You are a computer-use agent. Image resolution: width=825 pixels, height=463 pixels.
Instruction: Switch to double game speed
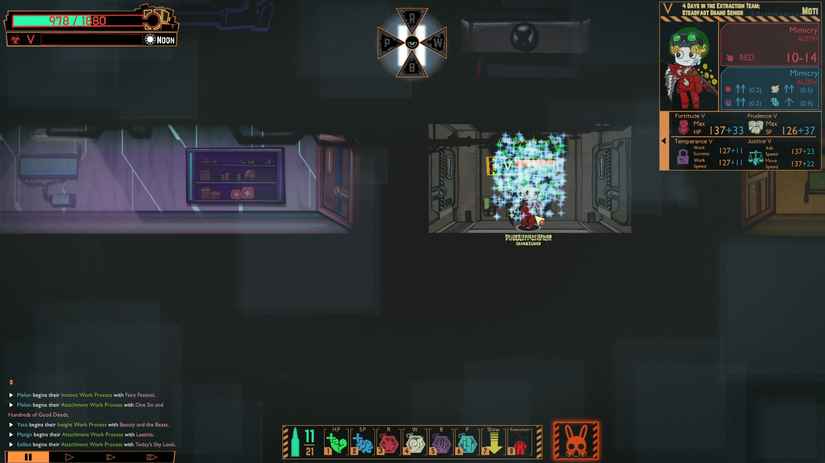pyautogui.click(x=110, y=457)
